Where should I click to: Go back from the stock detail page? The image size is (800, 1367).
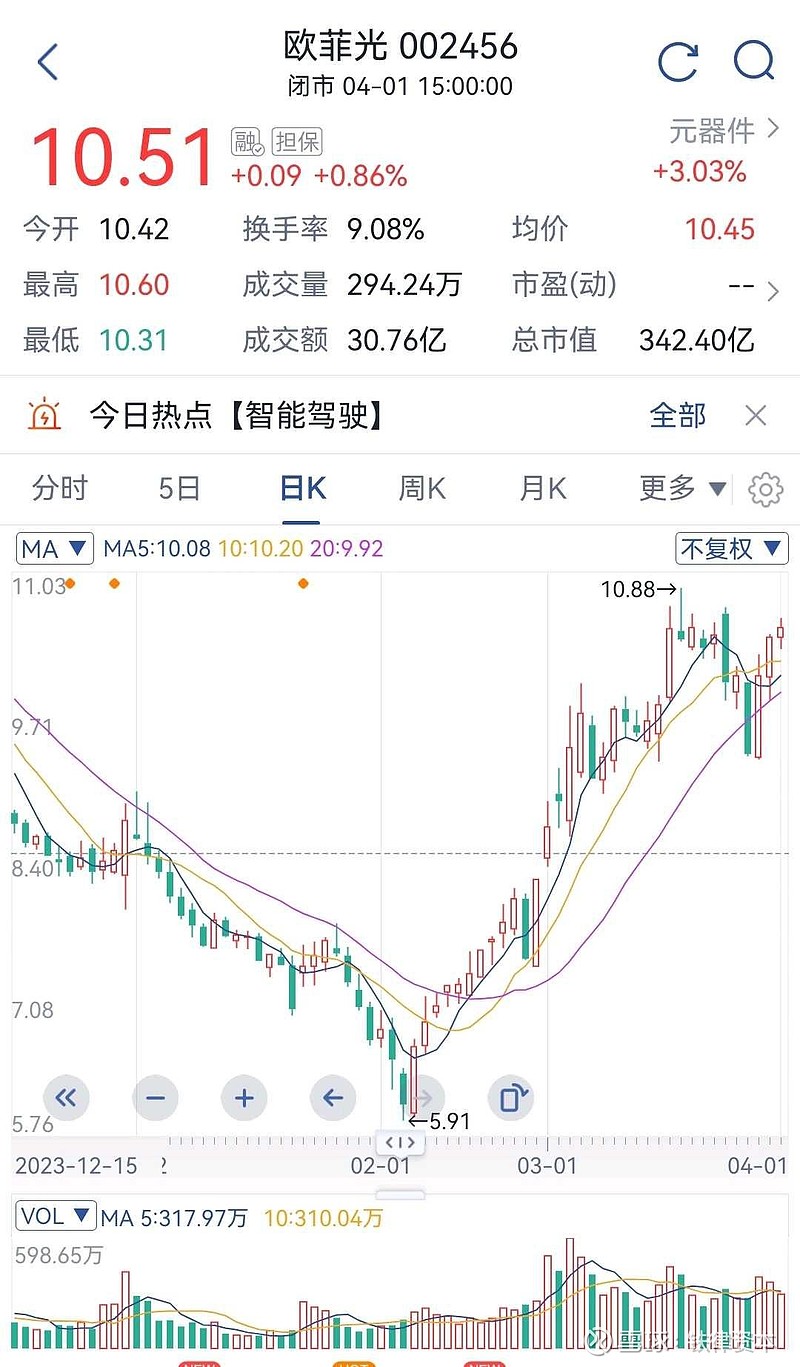(47, 62)
